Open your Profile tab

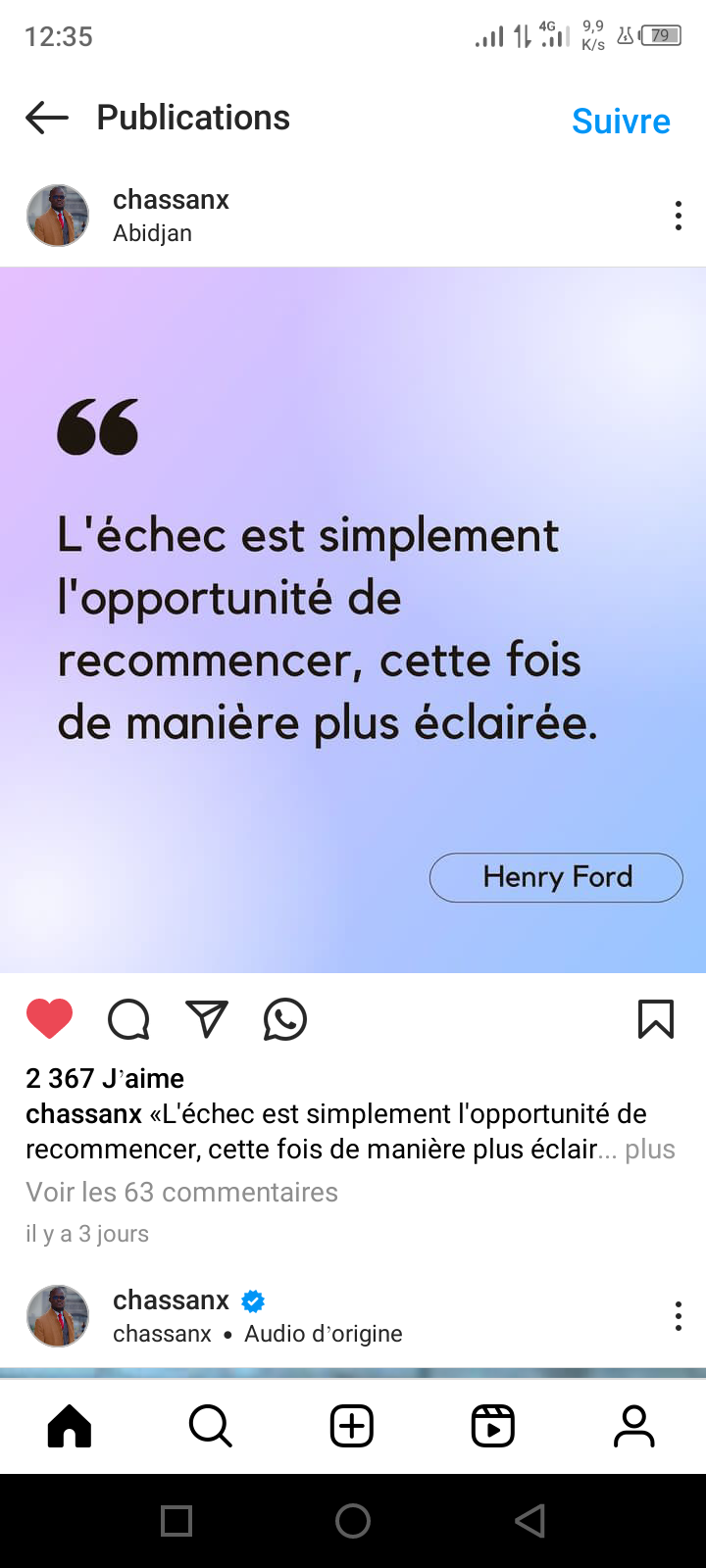(x=634, y=1426)
